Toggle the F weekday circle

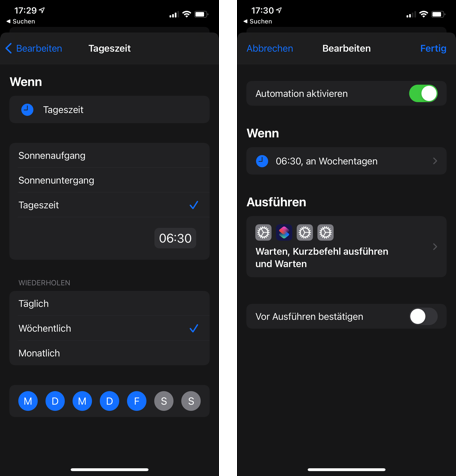click(137, 401)
